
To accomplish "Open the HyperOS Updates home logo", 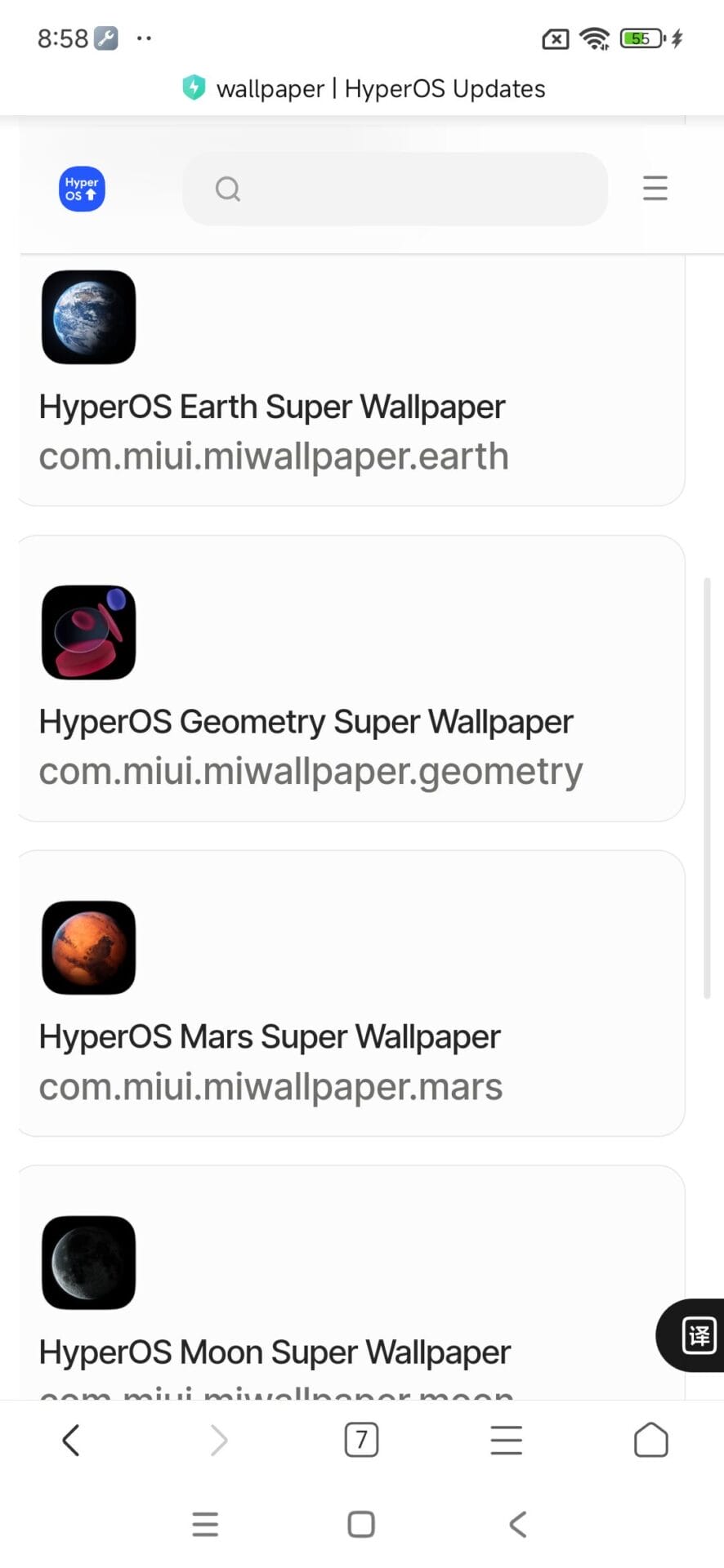I will [x=82, y=189].
